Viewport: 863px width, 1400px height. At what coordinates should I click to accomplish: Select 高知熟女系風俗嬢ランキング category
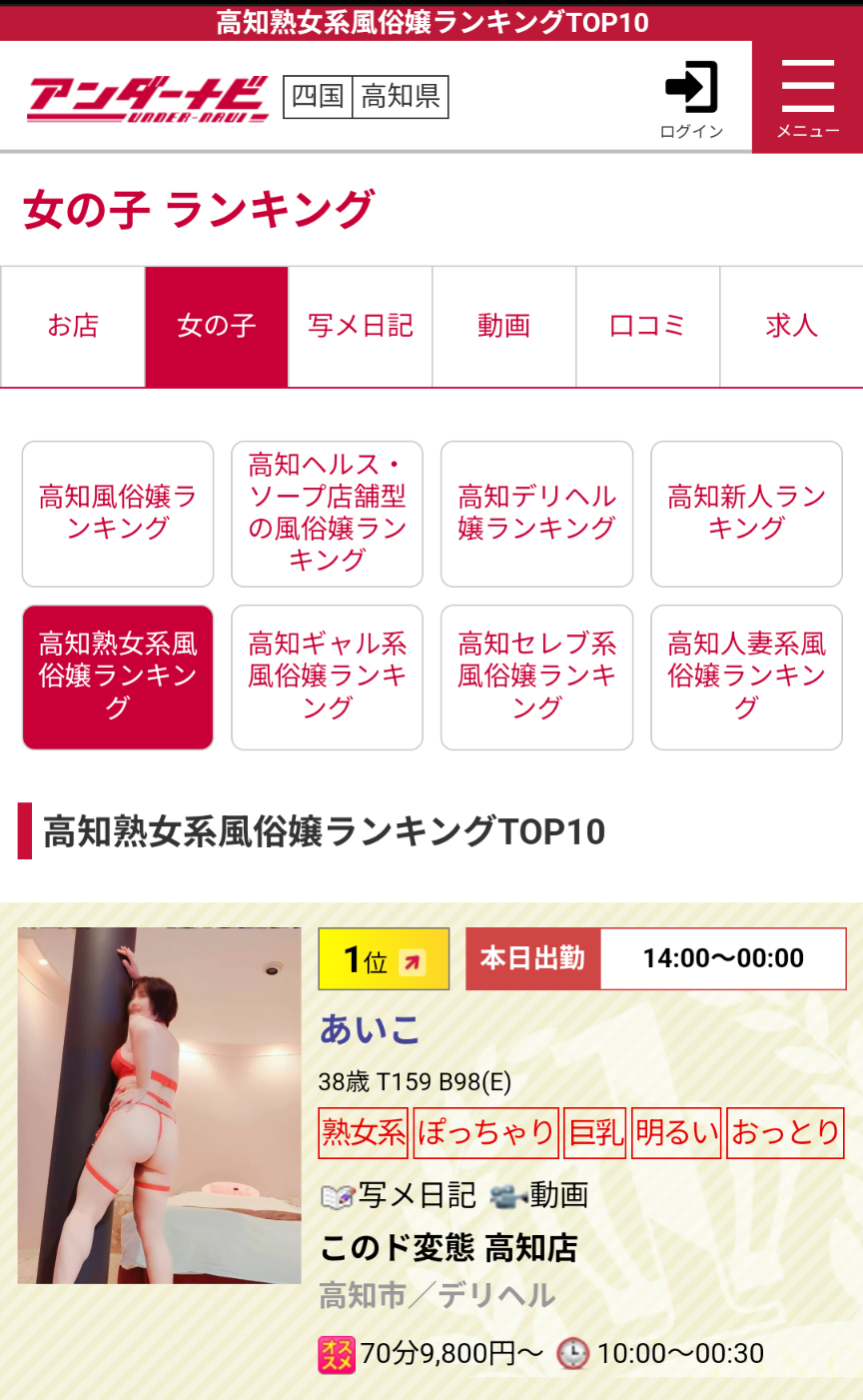118,678
